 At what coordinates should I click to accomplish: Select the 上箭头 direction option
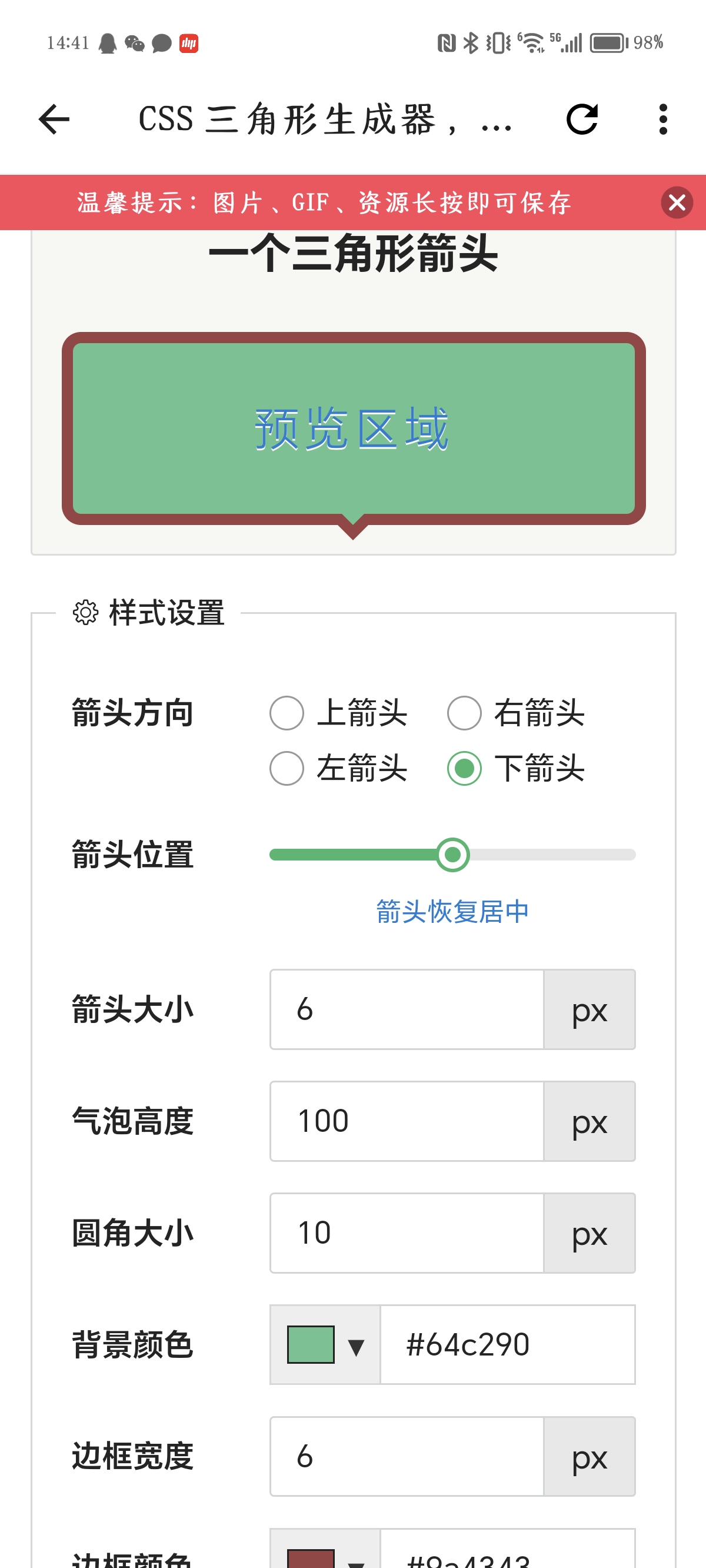click(287, 713)
